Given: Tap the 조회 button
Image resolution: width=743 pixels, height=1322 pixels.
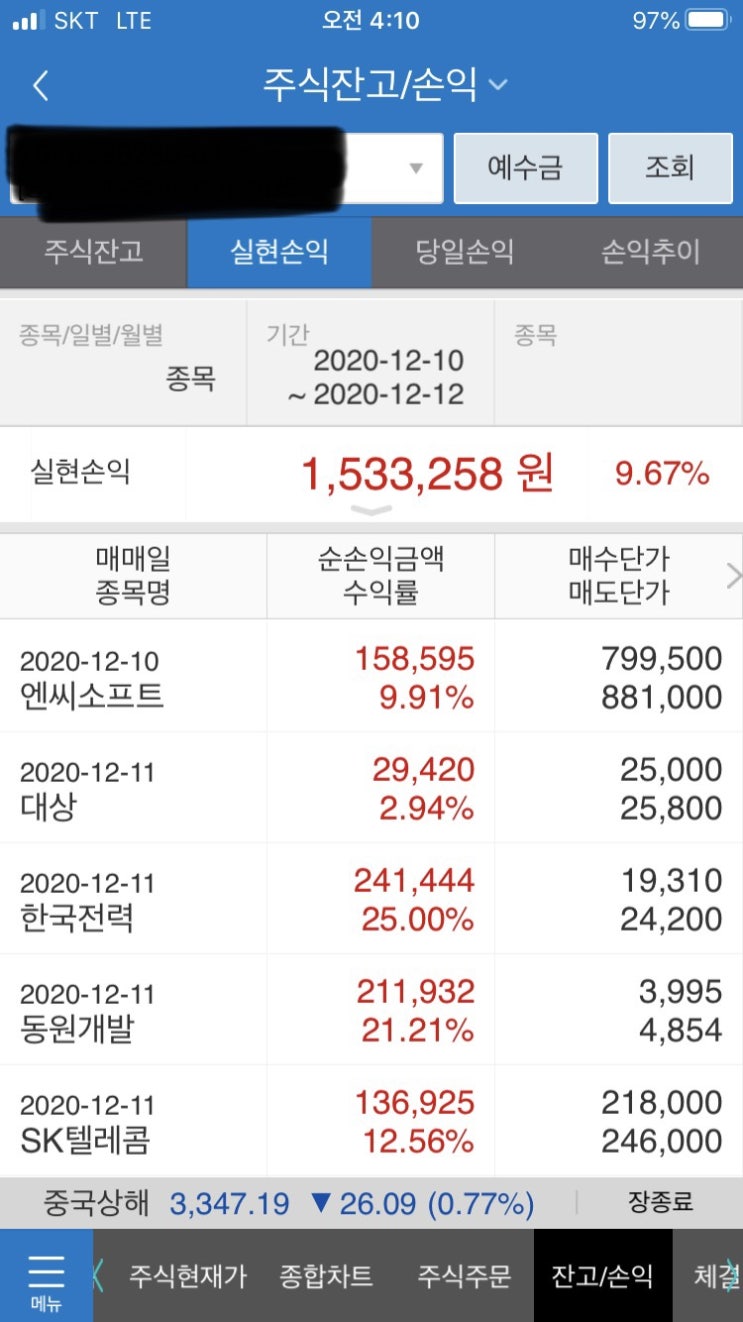Looking at the screenshot, I should click(x=670, y=168).
